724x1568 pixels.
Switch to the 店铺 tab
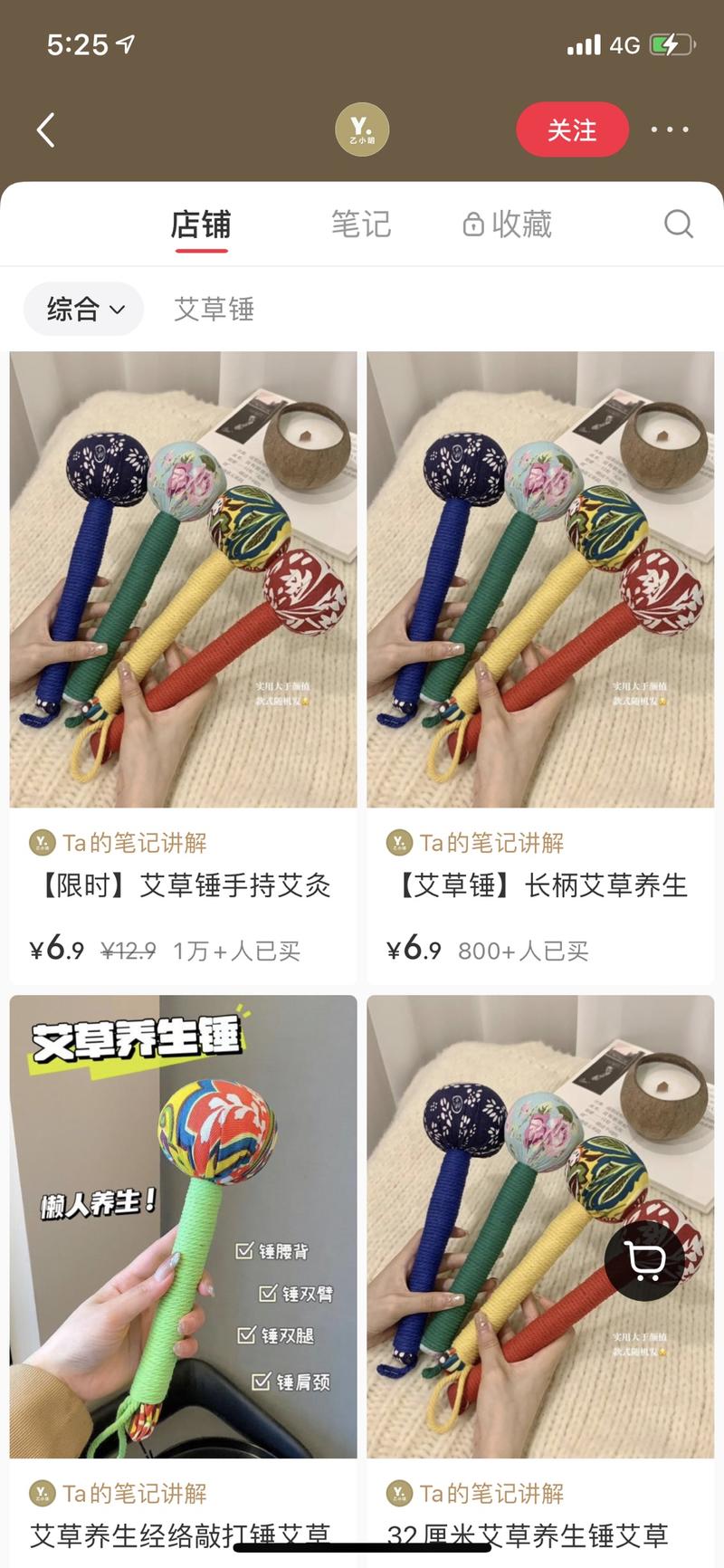[x=201, y=225]
